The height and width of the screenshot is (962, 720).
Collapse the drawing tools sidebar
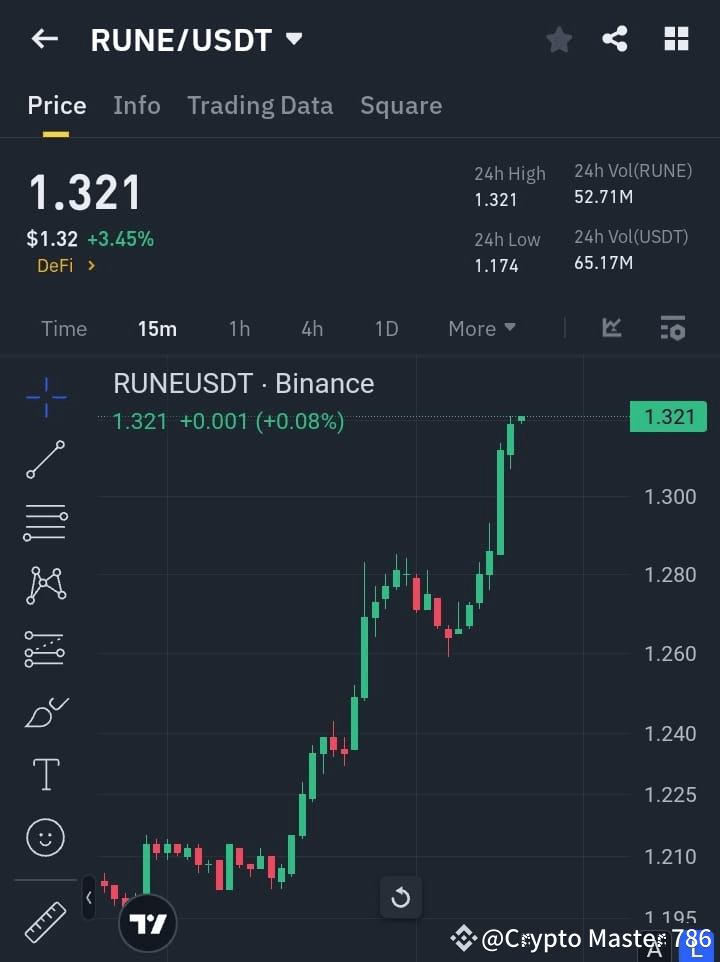point(89,898)
